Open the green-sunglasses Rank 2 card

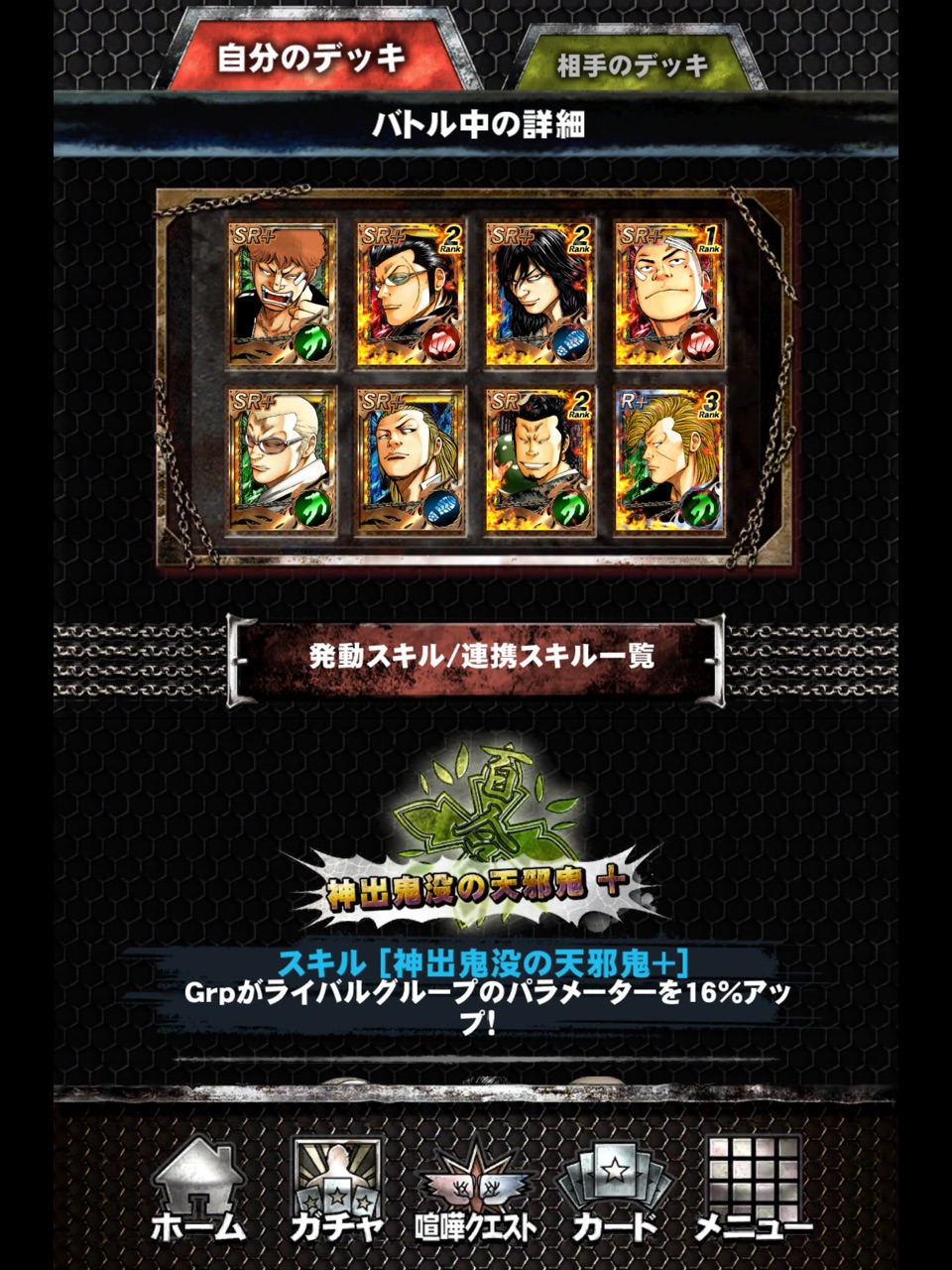(x=412, y=294)
